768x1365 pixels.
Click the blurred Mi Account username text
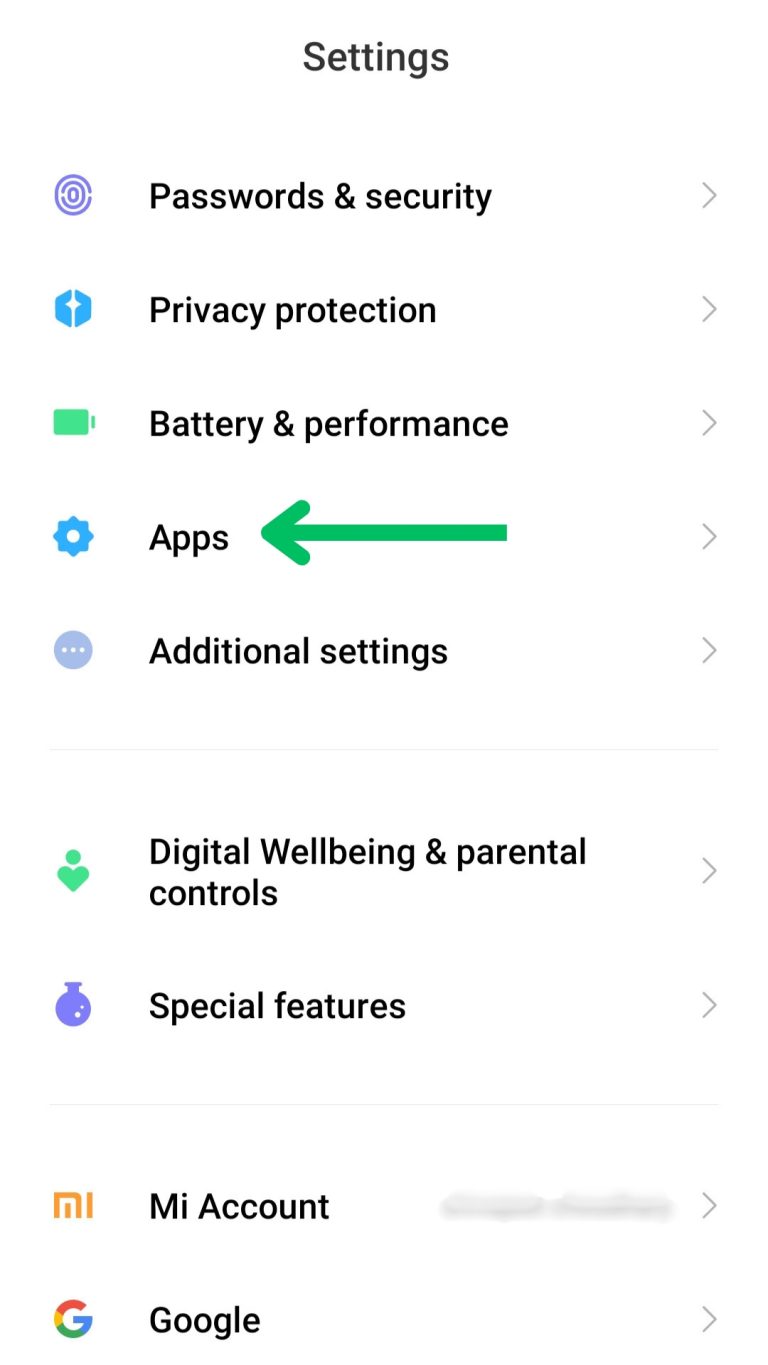tap(560, 1206)
